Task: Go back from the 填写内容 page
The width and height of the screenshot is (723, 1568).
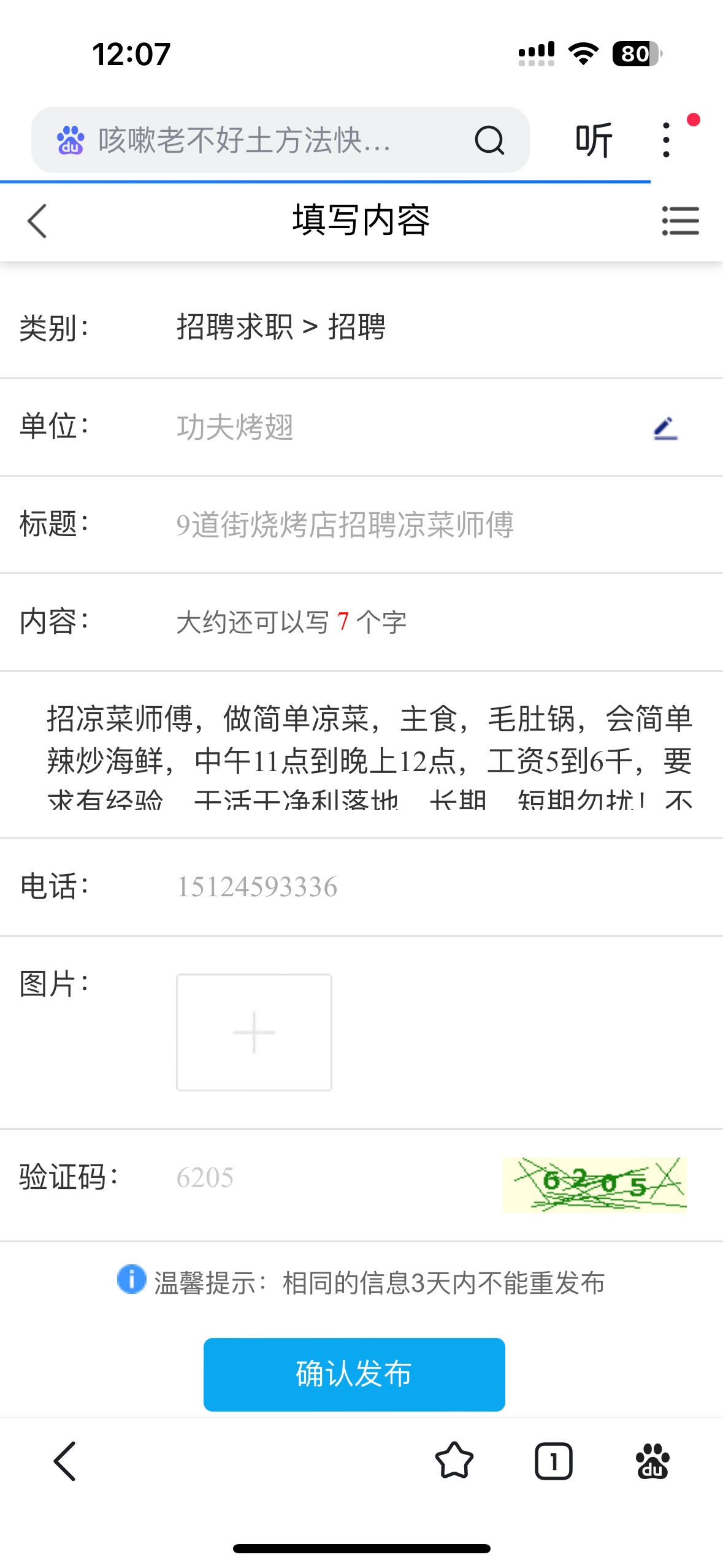Action: pos(37,221)
